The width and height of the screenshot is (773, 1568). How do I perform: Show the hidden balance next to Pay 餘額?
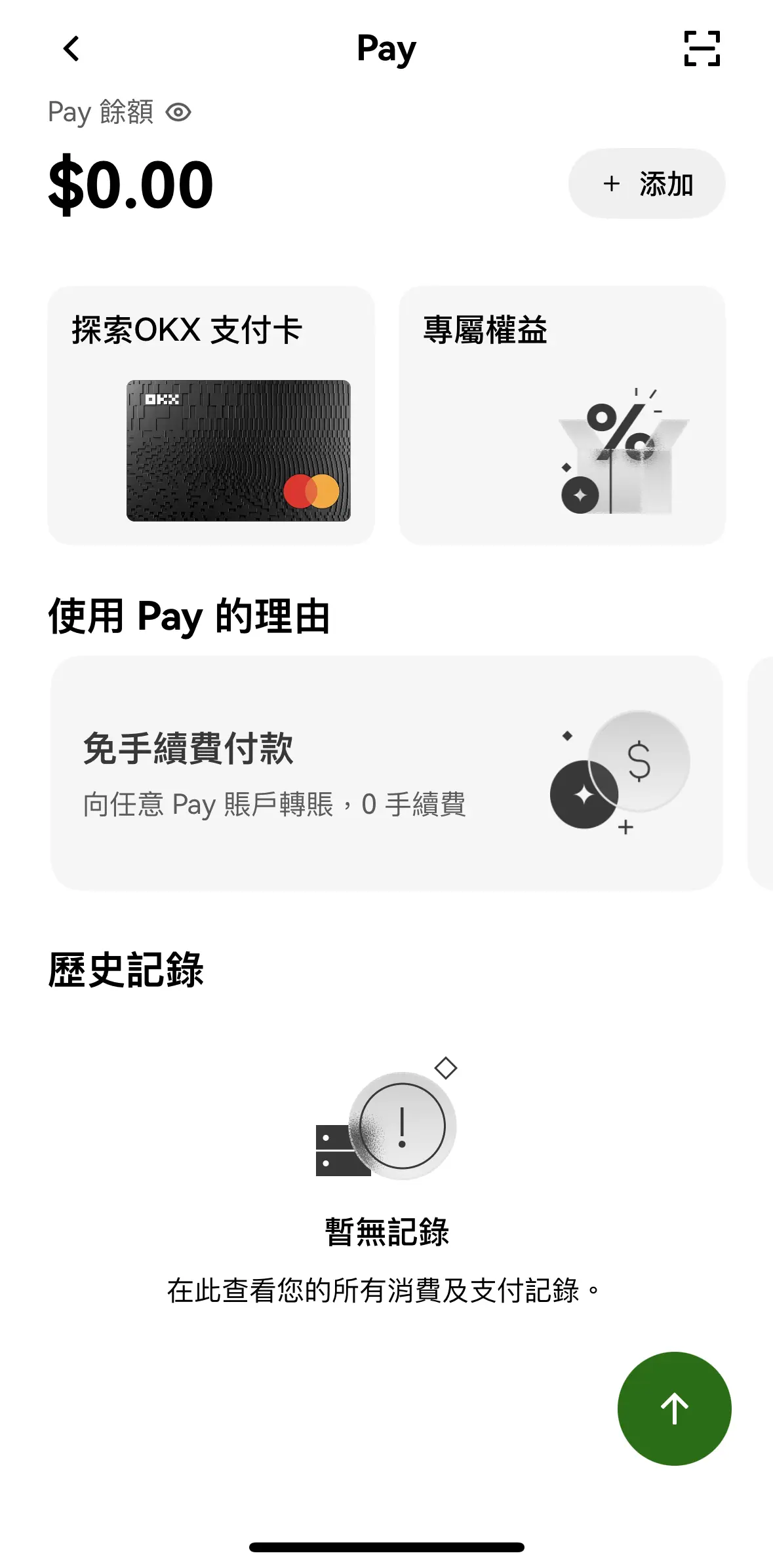click(x=178, y=112)
